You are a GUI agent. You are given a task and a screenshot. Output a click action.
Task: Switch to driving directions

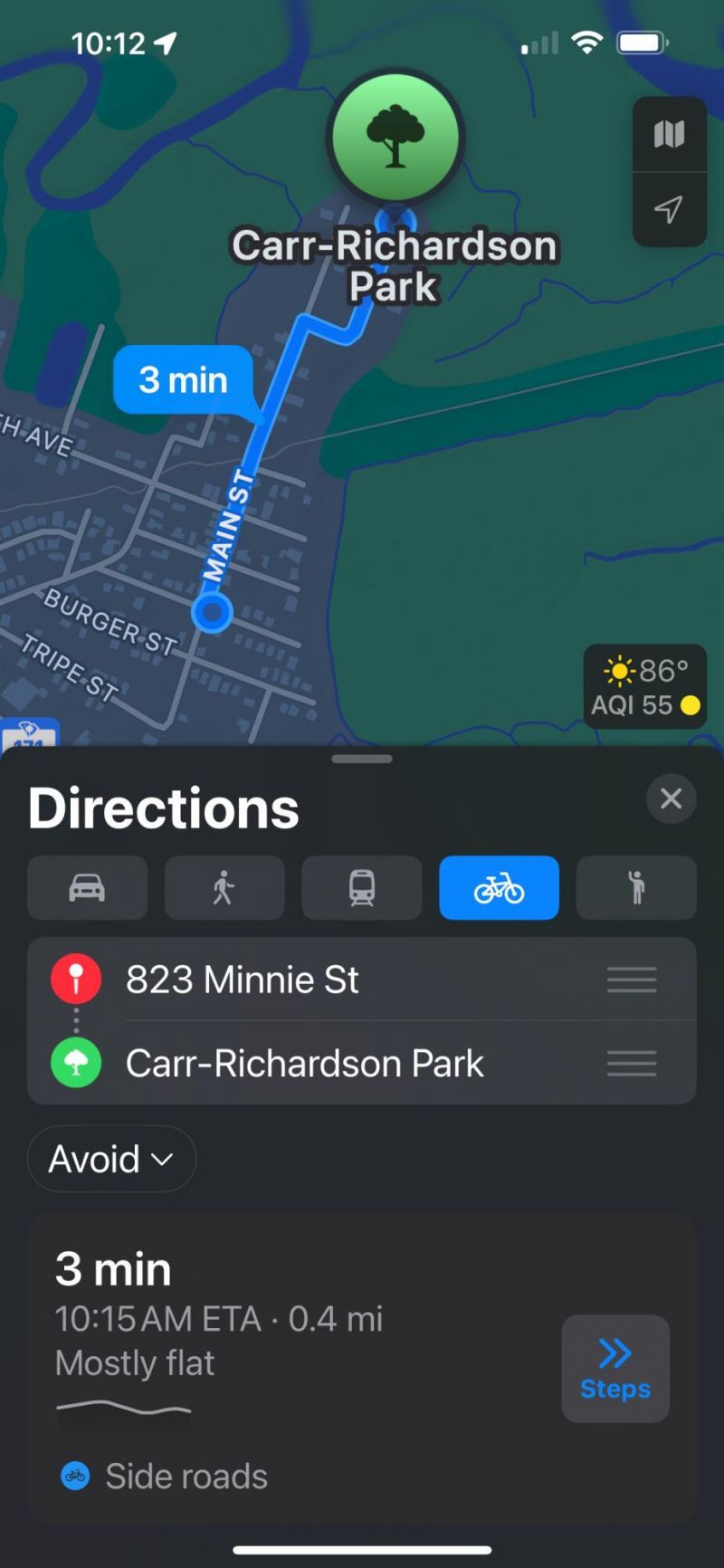87,888
